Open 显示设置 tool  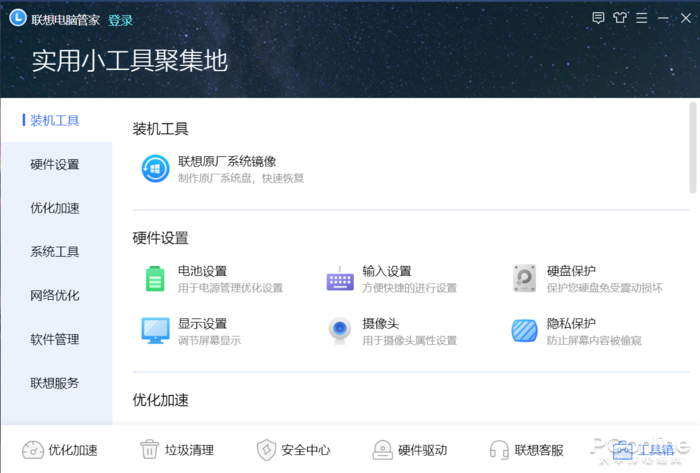click(x=202, y=324)
